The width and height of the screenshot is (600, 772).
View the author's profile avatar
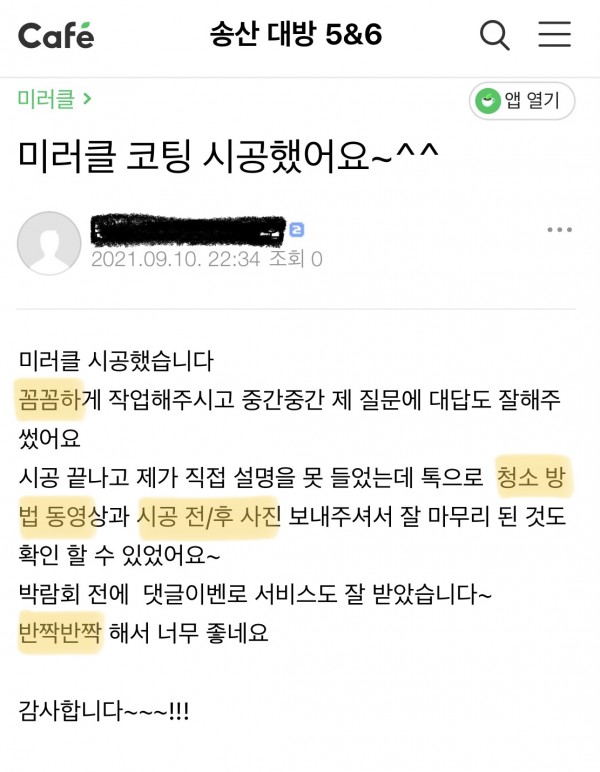(x=48, y=244)
